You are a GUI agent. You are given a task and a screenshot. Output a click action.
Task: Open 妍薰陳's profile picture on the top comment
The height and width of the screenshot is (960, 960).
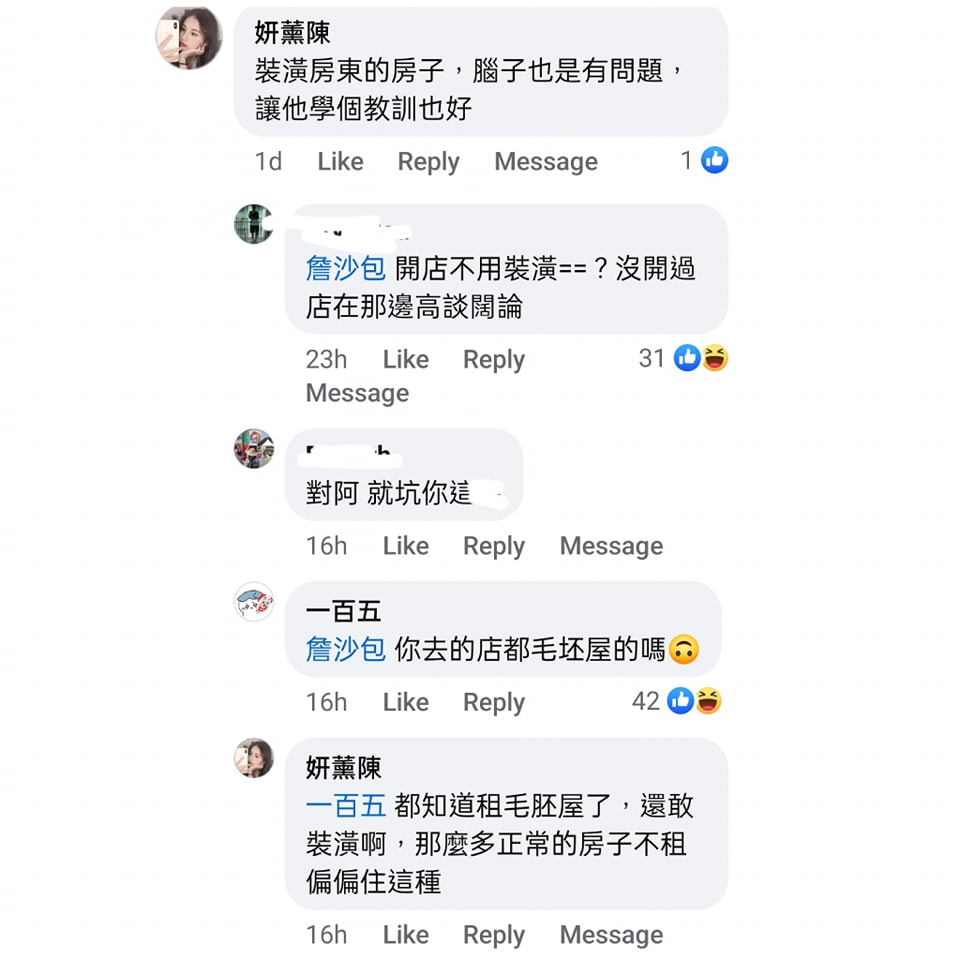point(189,39)
